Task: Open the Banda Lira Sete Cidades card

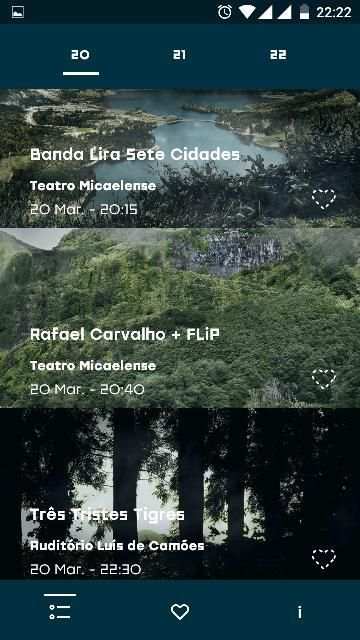Action: click(180, 158)
